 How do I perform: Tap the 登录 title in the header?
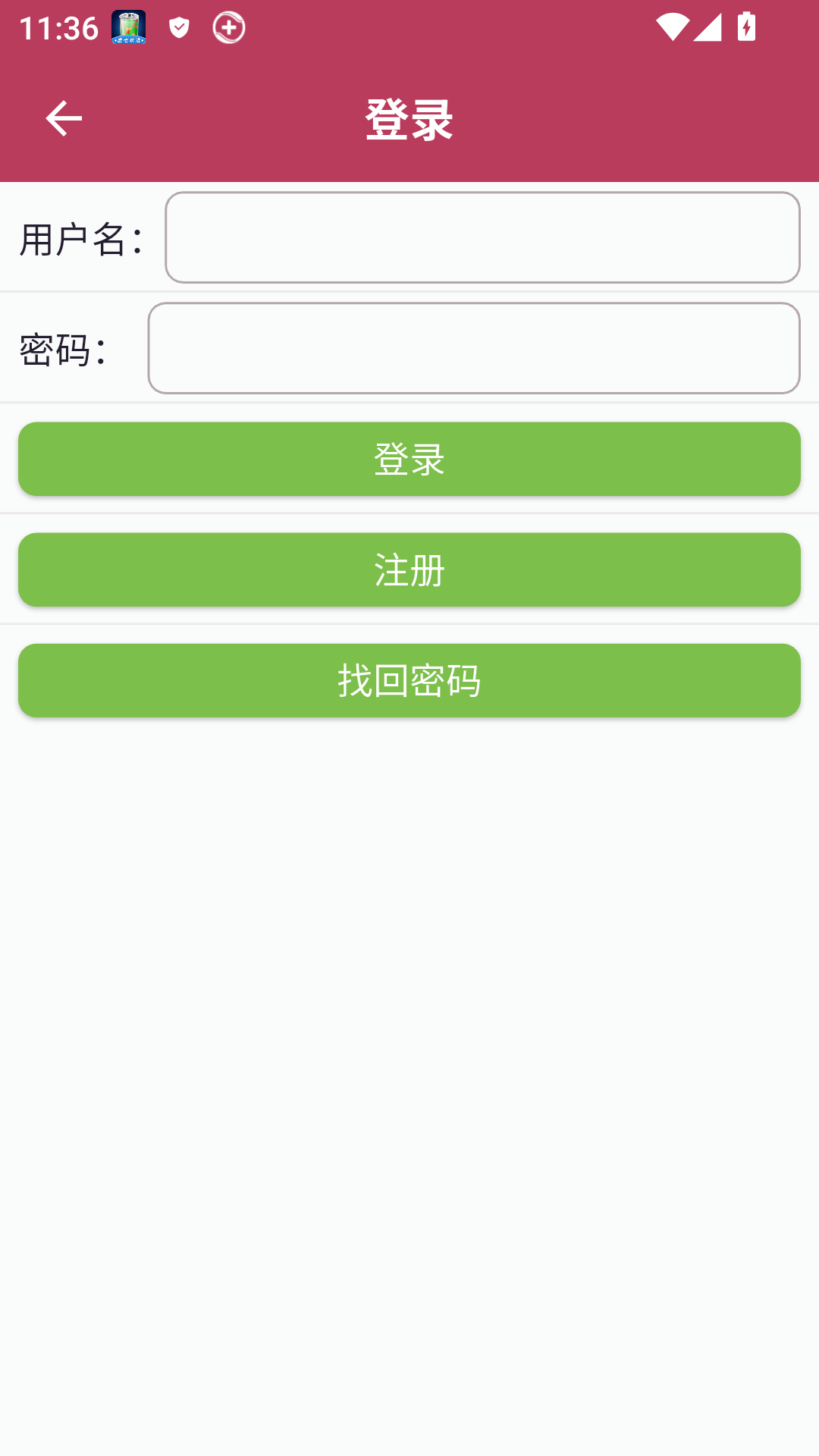tap(409, 120)
